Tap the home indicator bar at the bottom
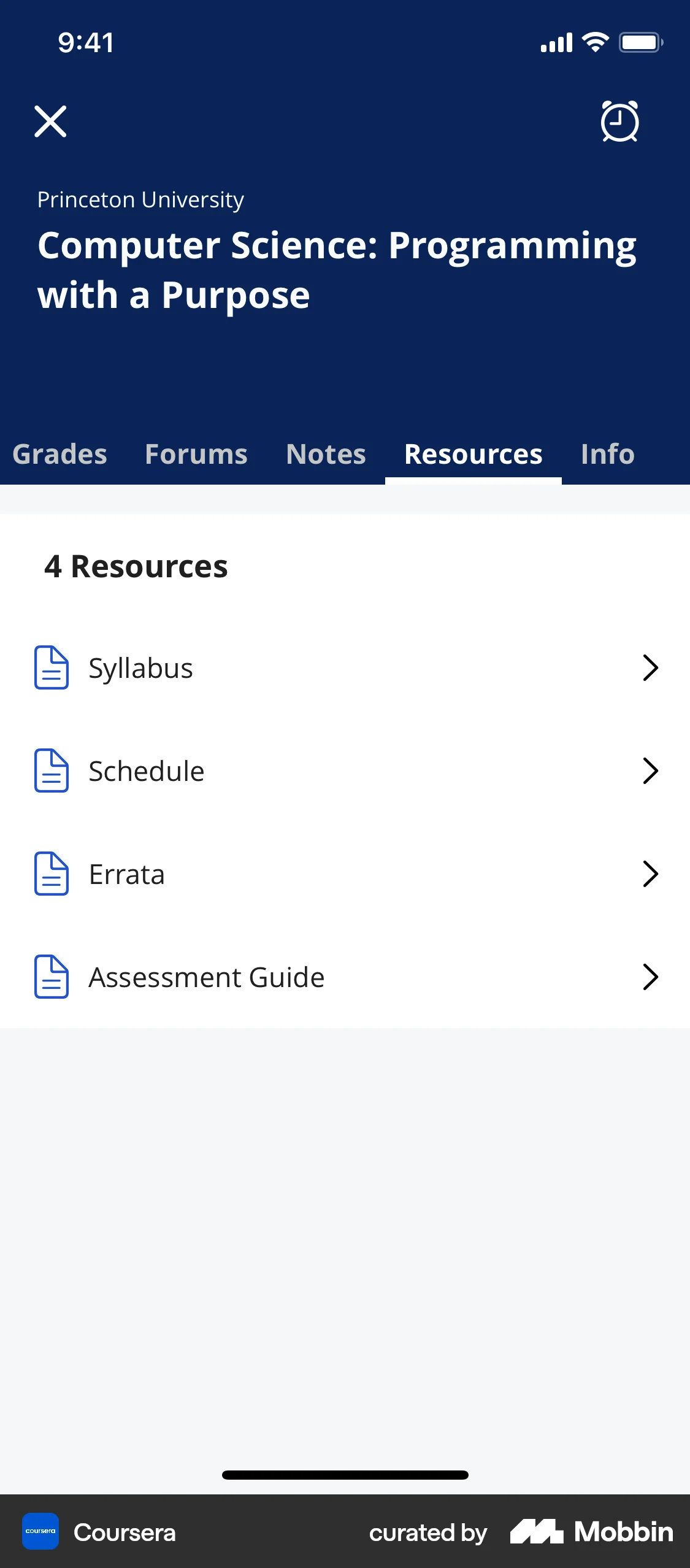 345,1475
